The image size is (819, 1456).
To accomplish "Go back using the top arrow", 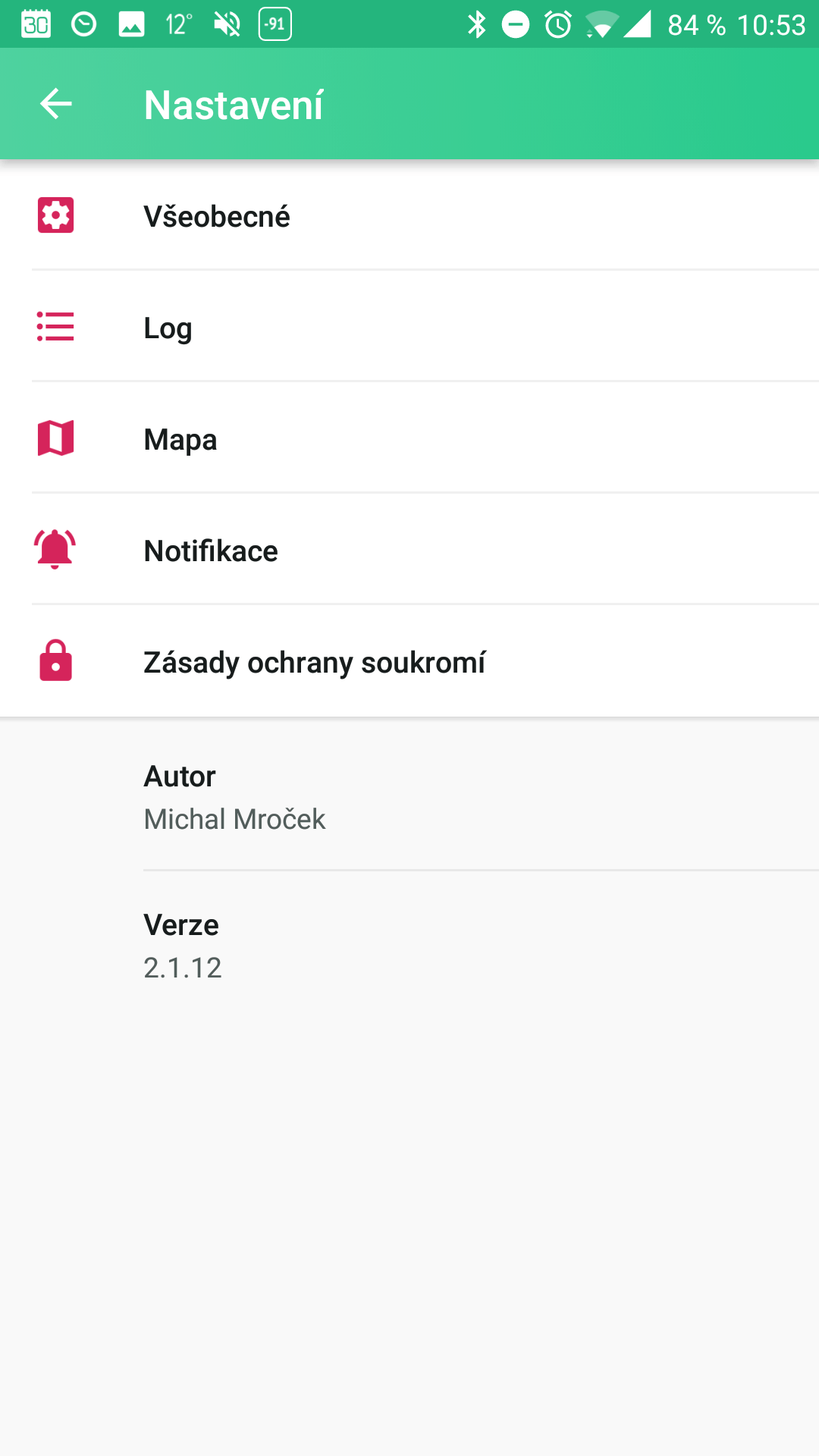I will tap(55, 104).
